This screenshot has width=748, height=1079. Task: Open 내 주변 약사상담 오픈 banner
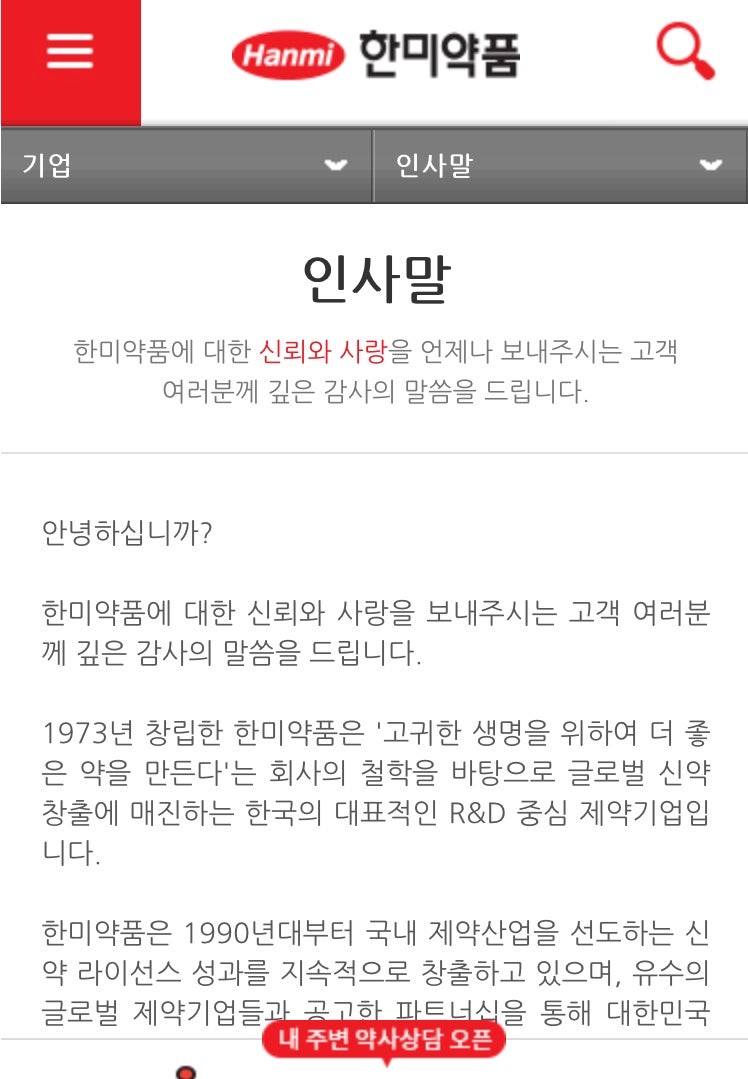(x=385, y=1040)
